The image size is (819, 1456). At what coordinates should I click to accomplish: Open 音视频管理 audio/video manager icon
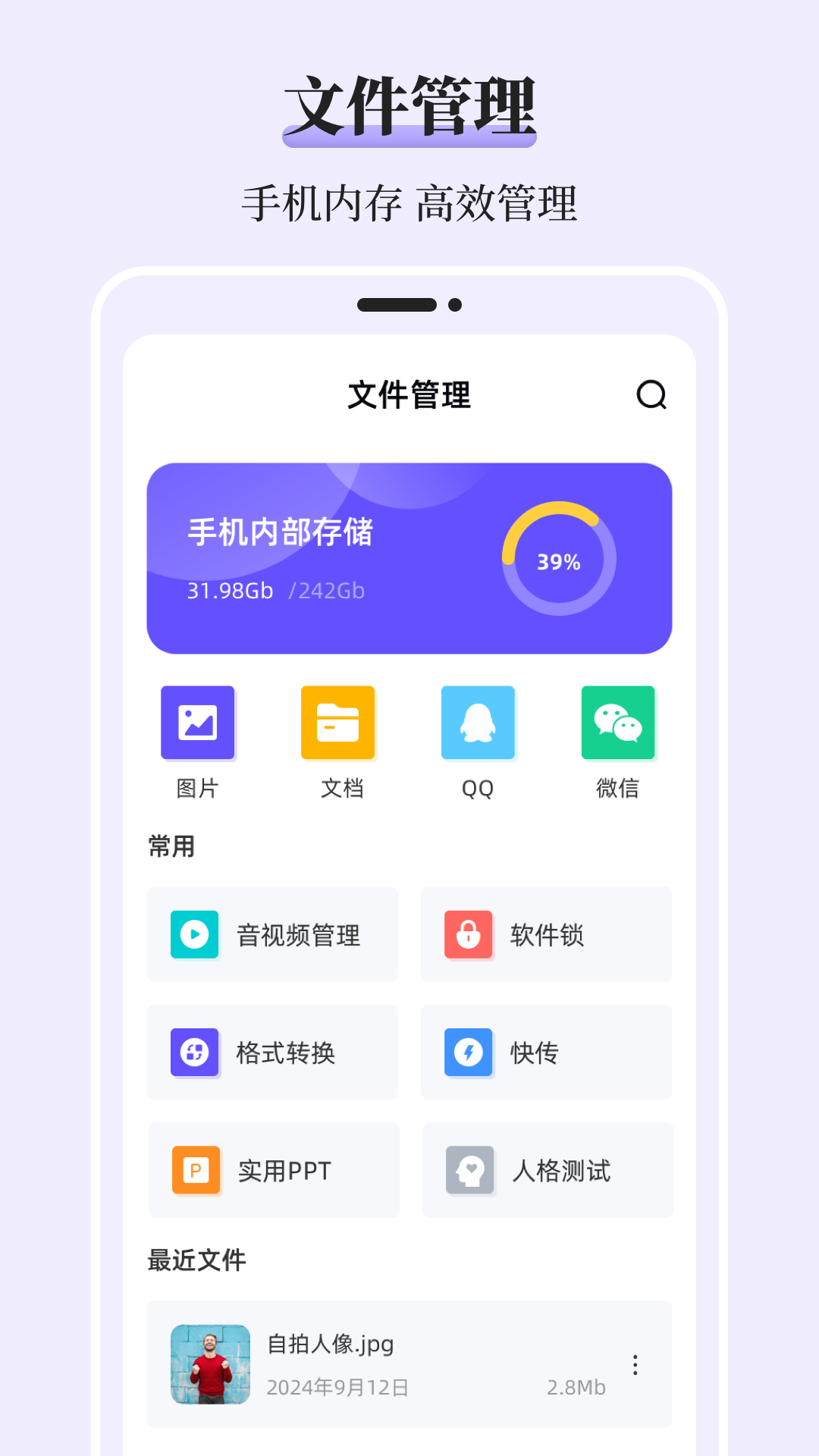click(x=194, y=934)
